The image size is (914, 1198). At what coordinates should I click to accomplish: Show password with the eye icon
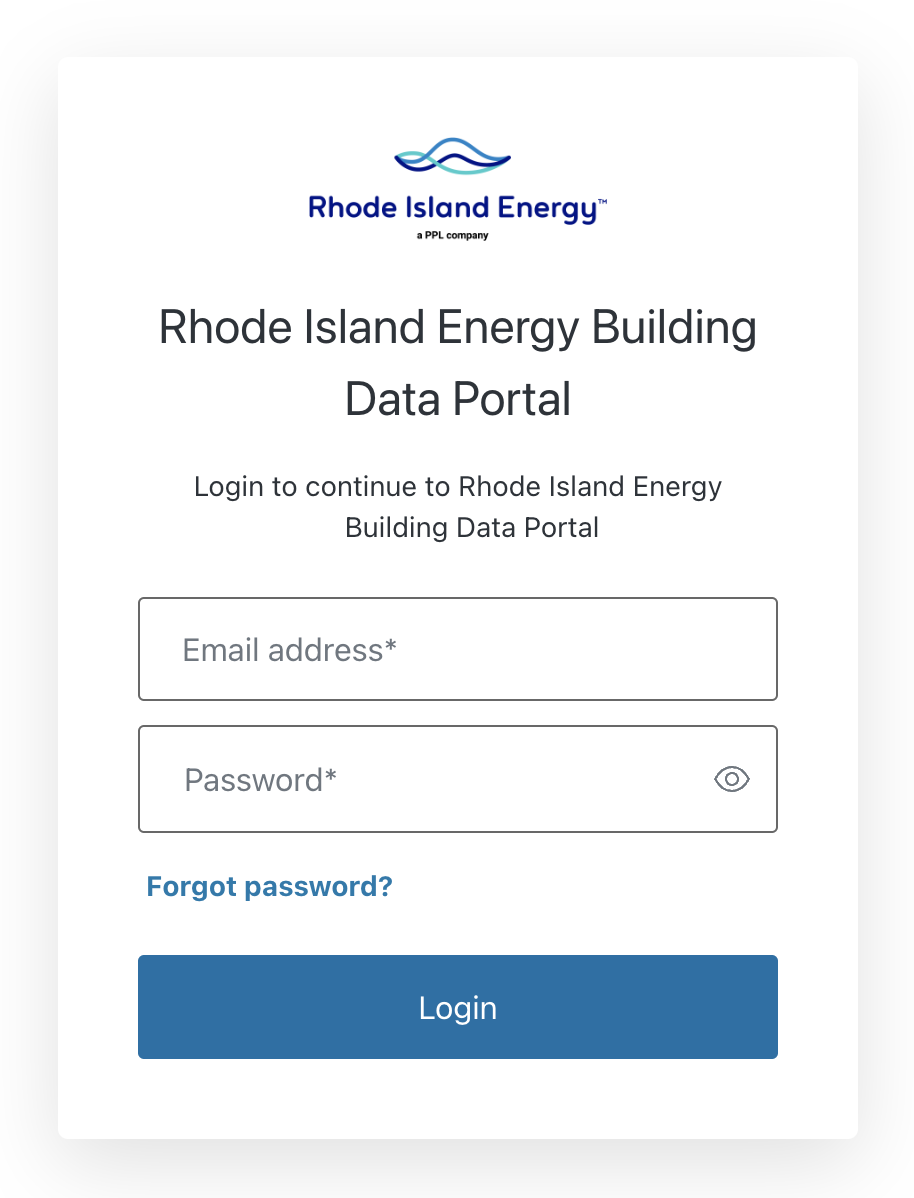732,779
